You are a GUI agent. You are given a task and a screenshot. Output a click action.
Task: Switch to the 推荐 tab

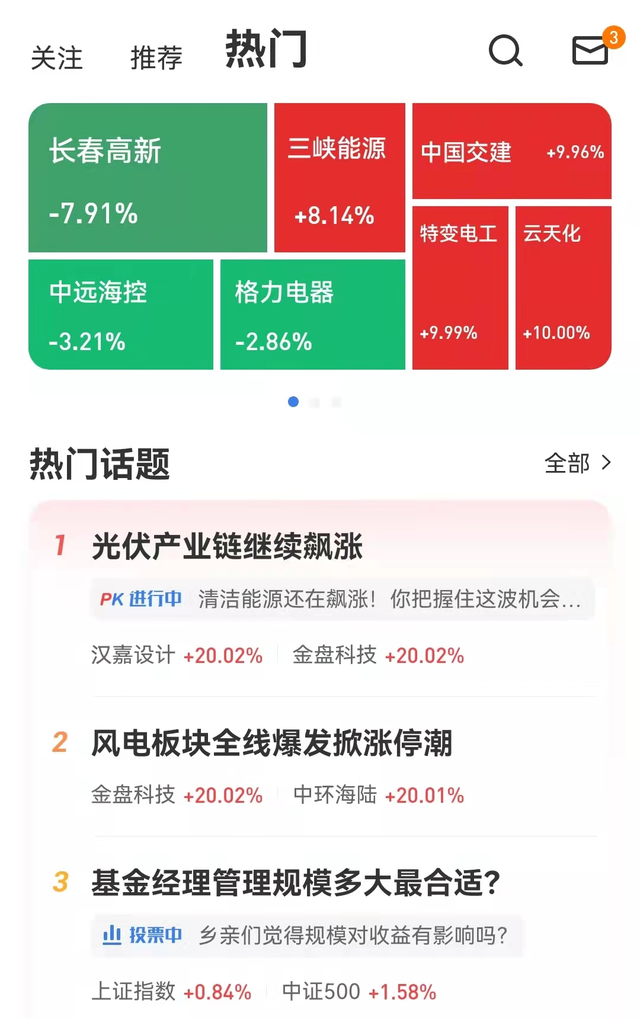click(x=157, y=58)
